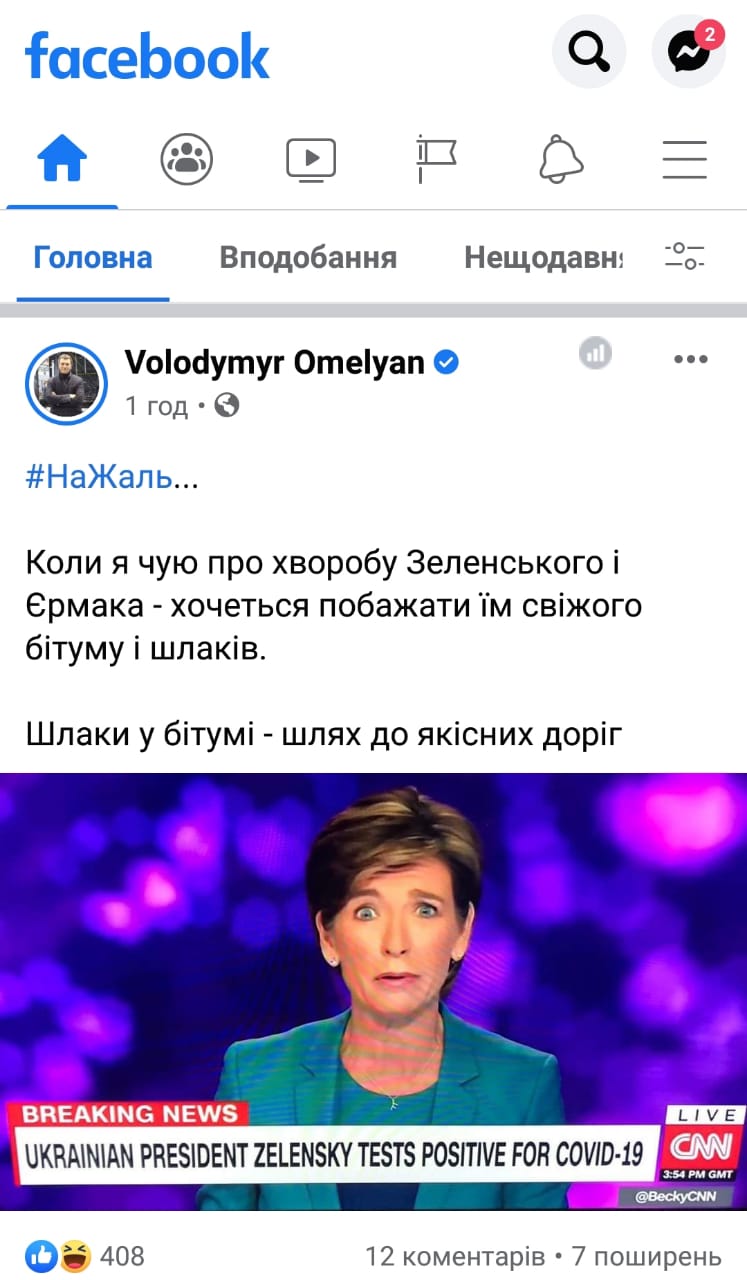Open the Watch video tab
Image resolution: width=747 pixels, height=1280 pixels.
point(311,159)
